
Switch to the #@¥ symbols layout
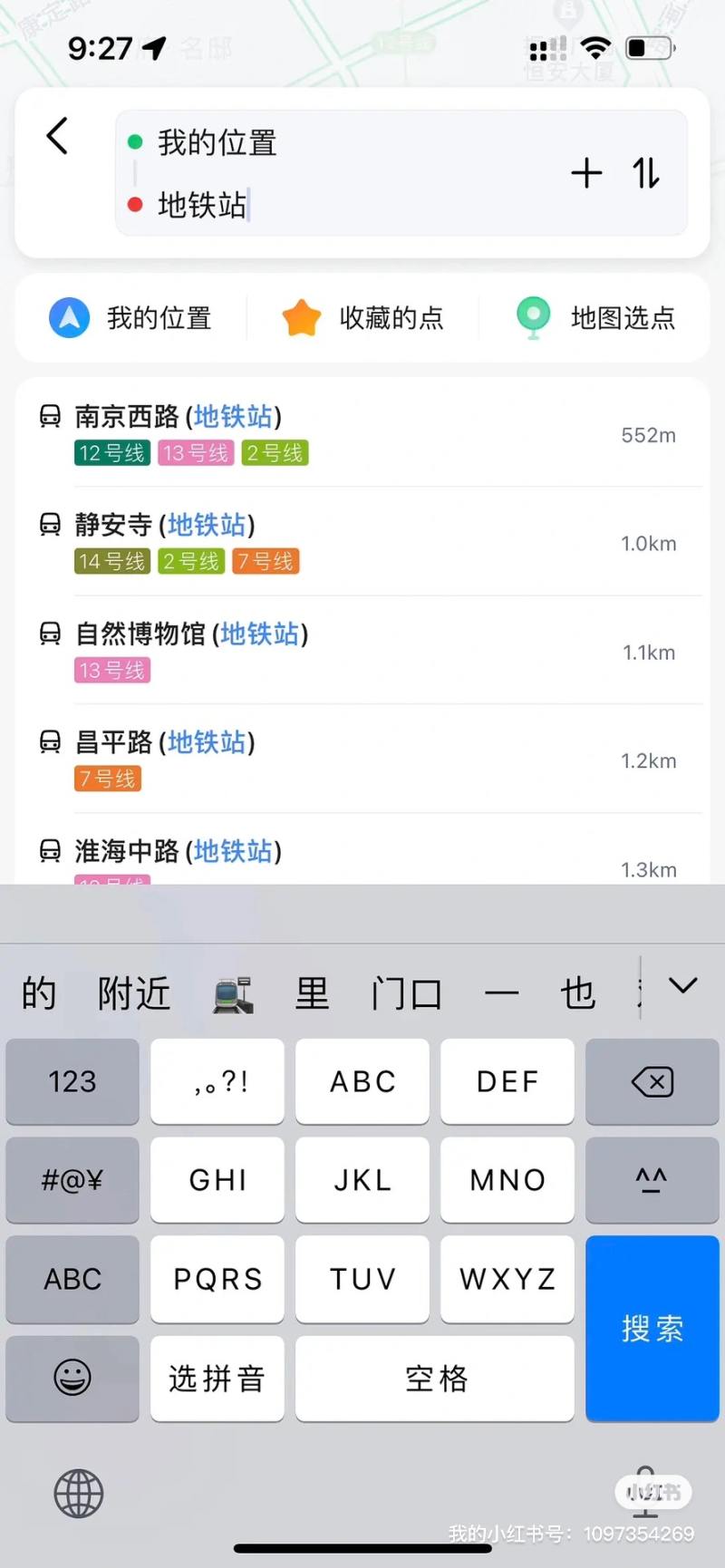pos(72,1180)
